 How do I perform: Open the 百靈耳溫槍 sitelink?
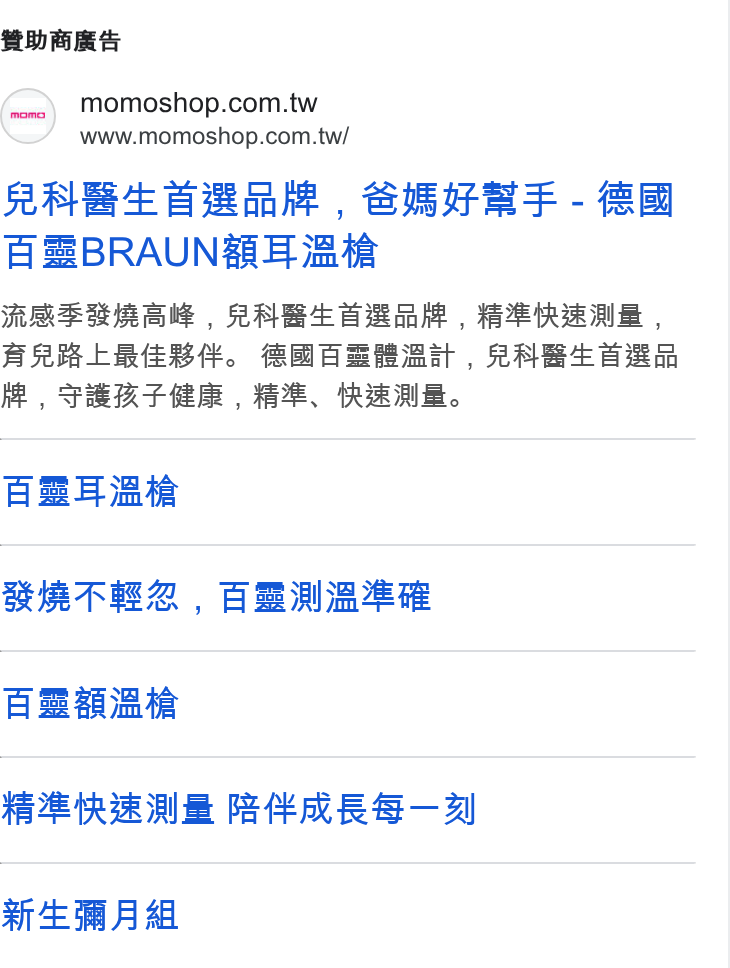[90, 491]
